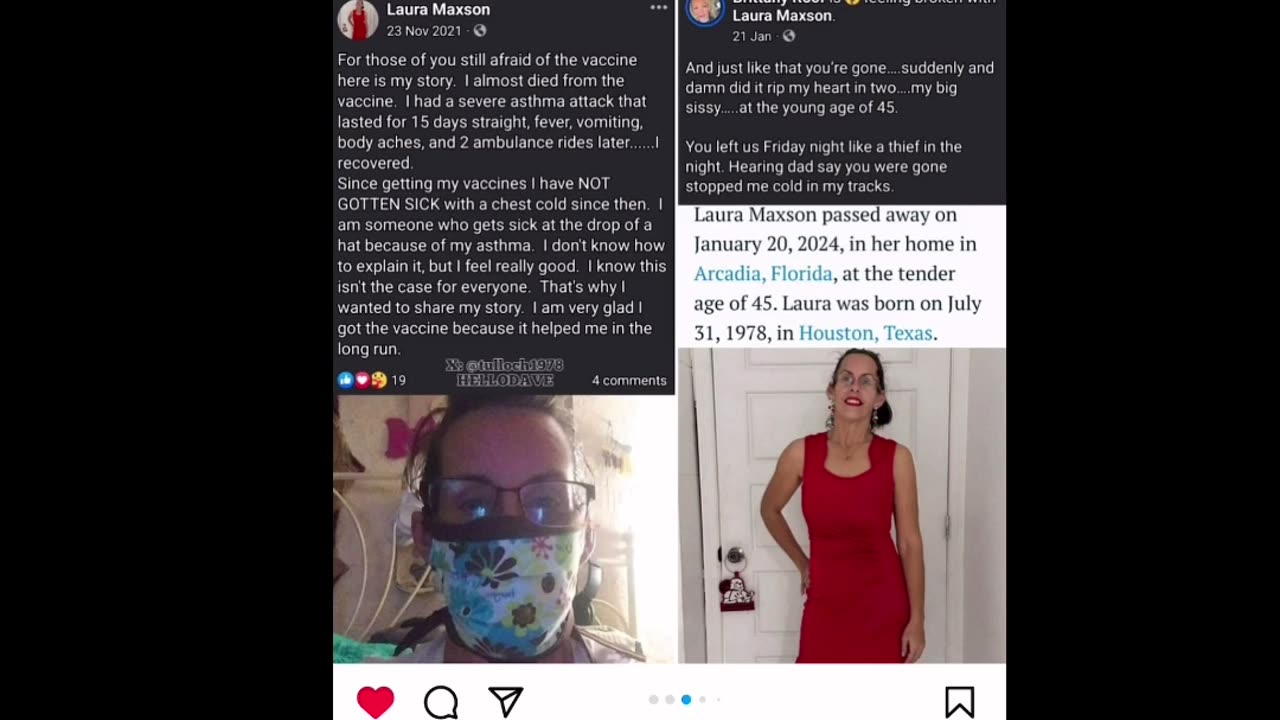
Task: Tap the carousel image of the post
Action: pos(669,330)
